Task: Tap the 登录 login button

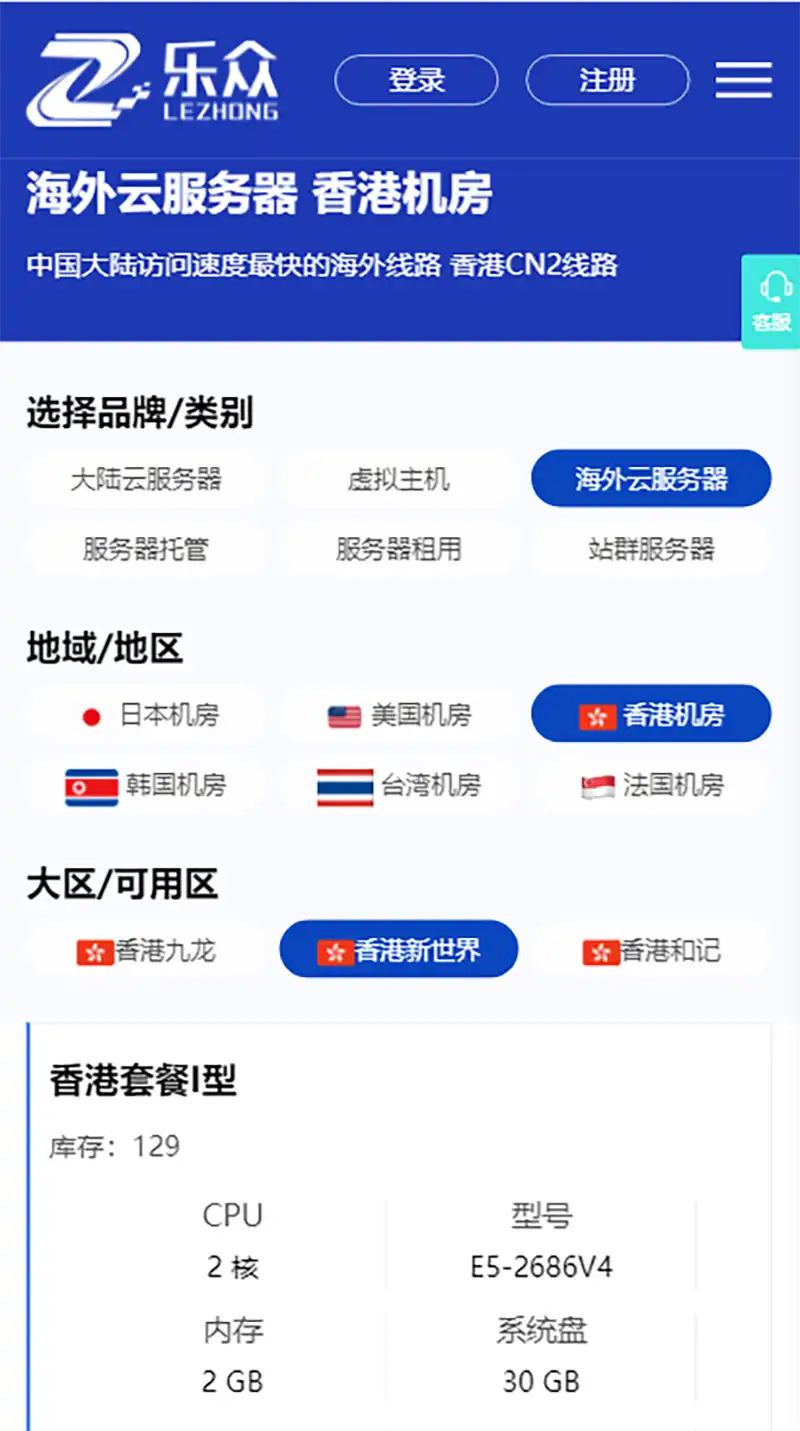Action: pos(416,80)
